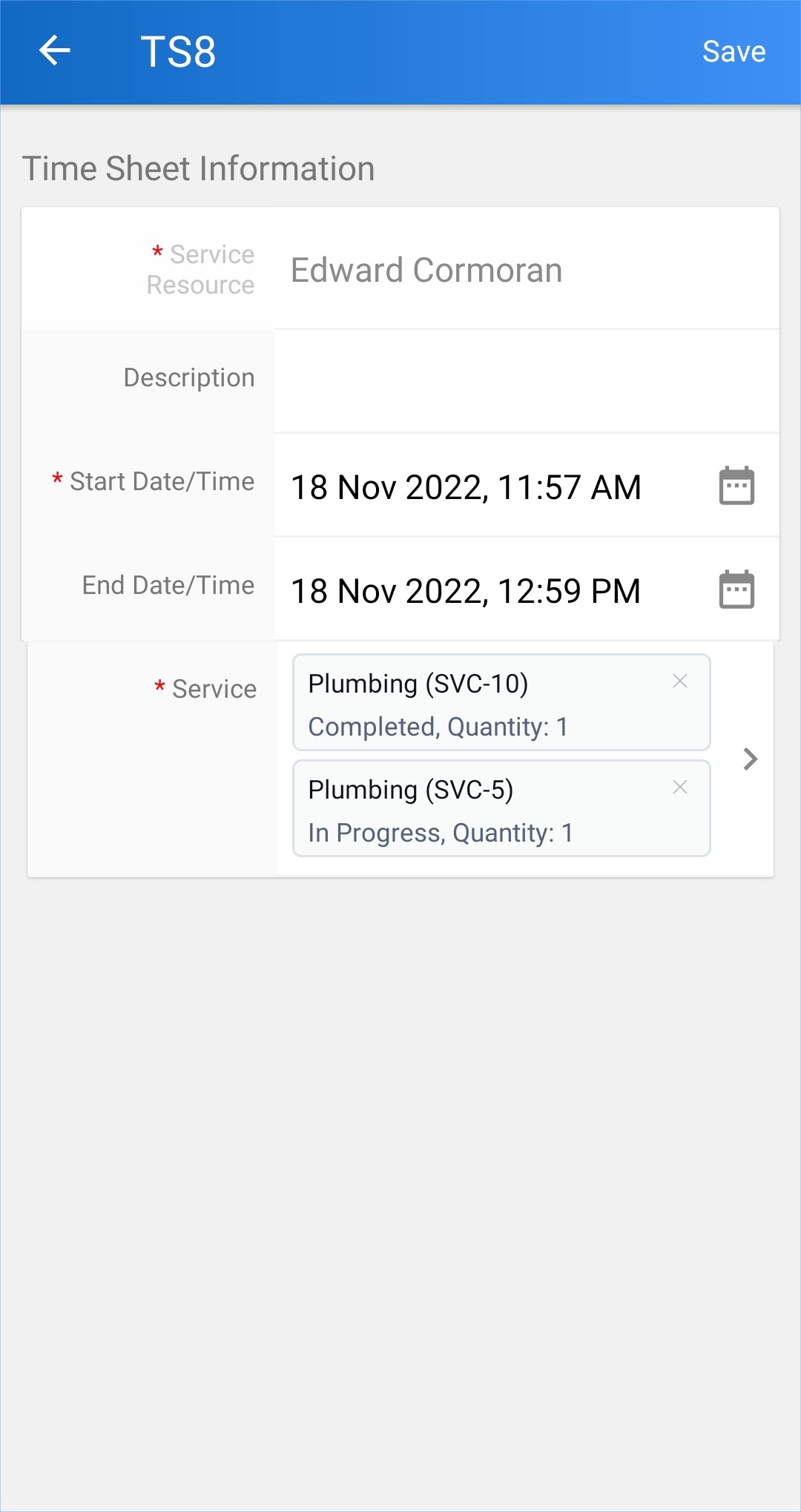Open the Service selection chevron
This screenshot has height=1512, width=801.
coord(750,759)
